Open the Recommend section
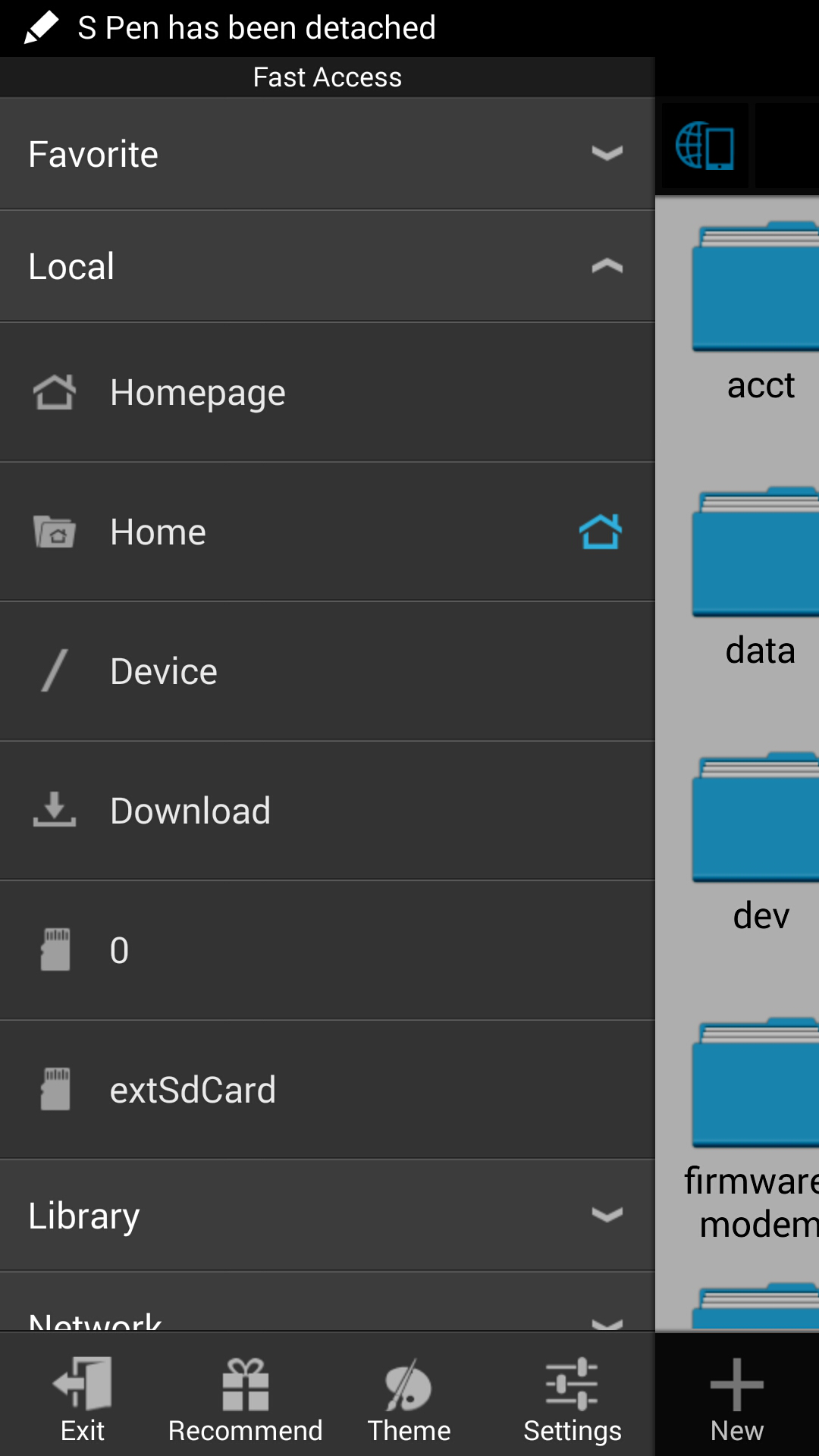This screenshot has width=819, height=1456. [245, 1400]
